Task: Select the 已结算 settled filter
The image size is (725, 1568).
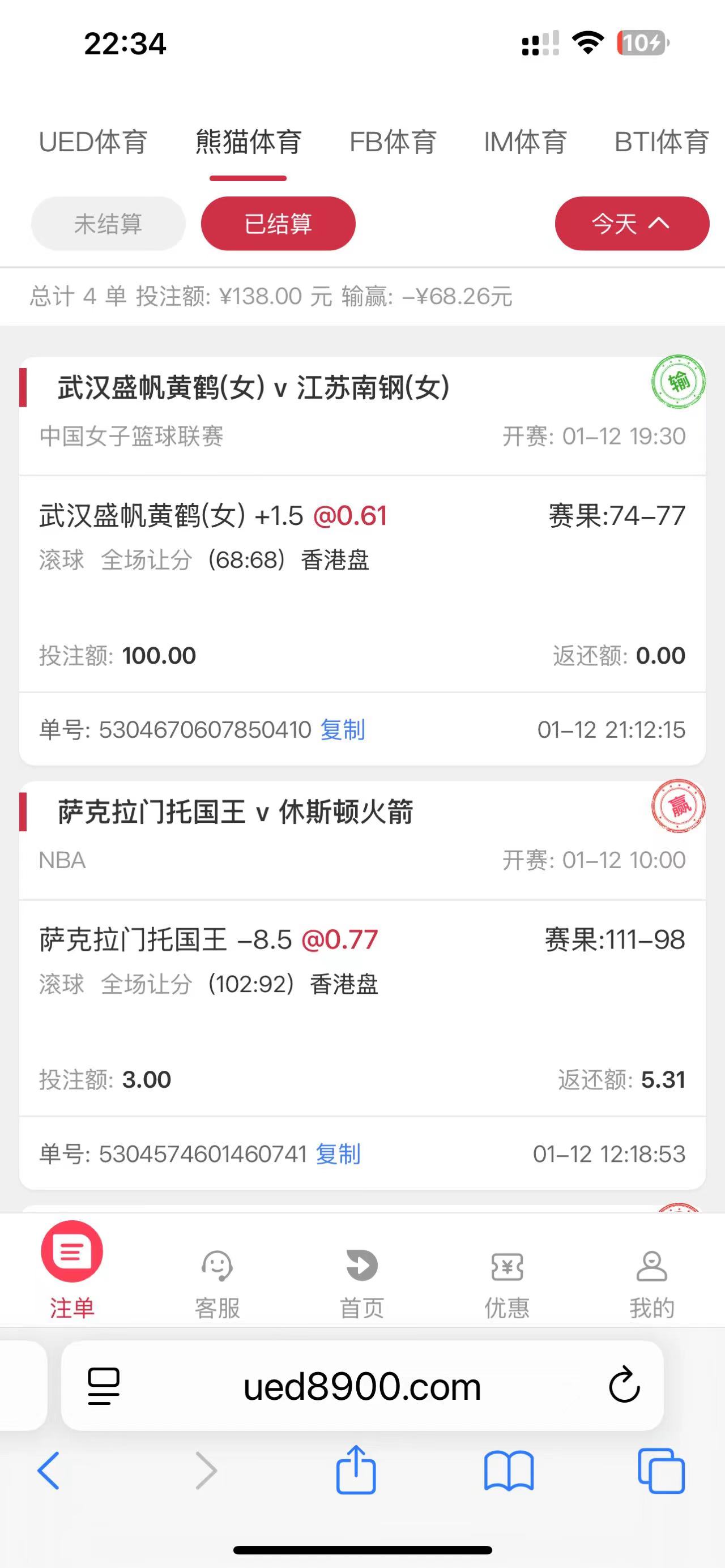Action: (x=278, y=224)
